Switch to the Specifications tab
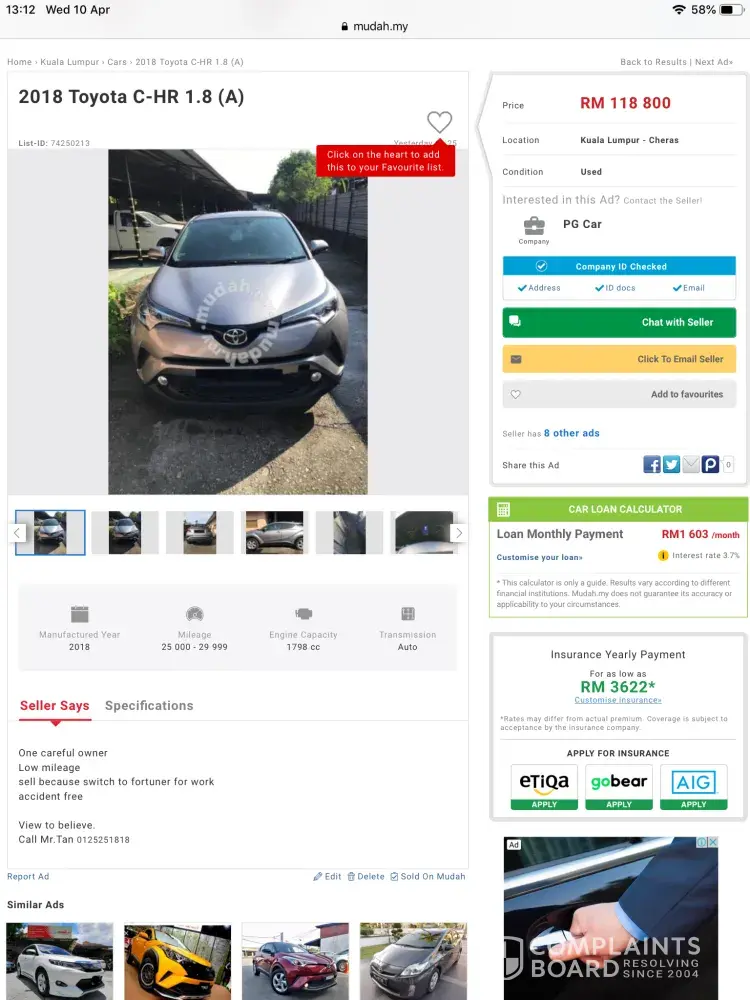Screen dimensions: 750x1000 [x=149, y=705]
